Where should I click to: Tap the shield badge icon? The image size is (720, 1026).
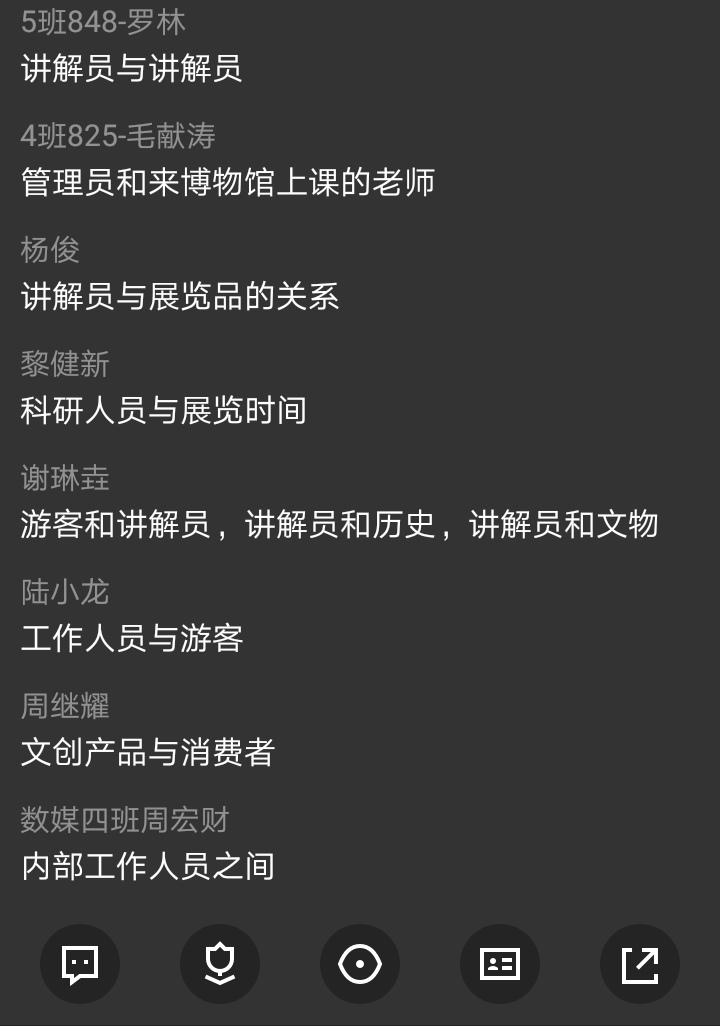[220, 964]
